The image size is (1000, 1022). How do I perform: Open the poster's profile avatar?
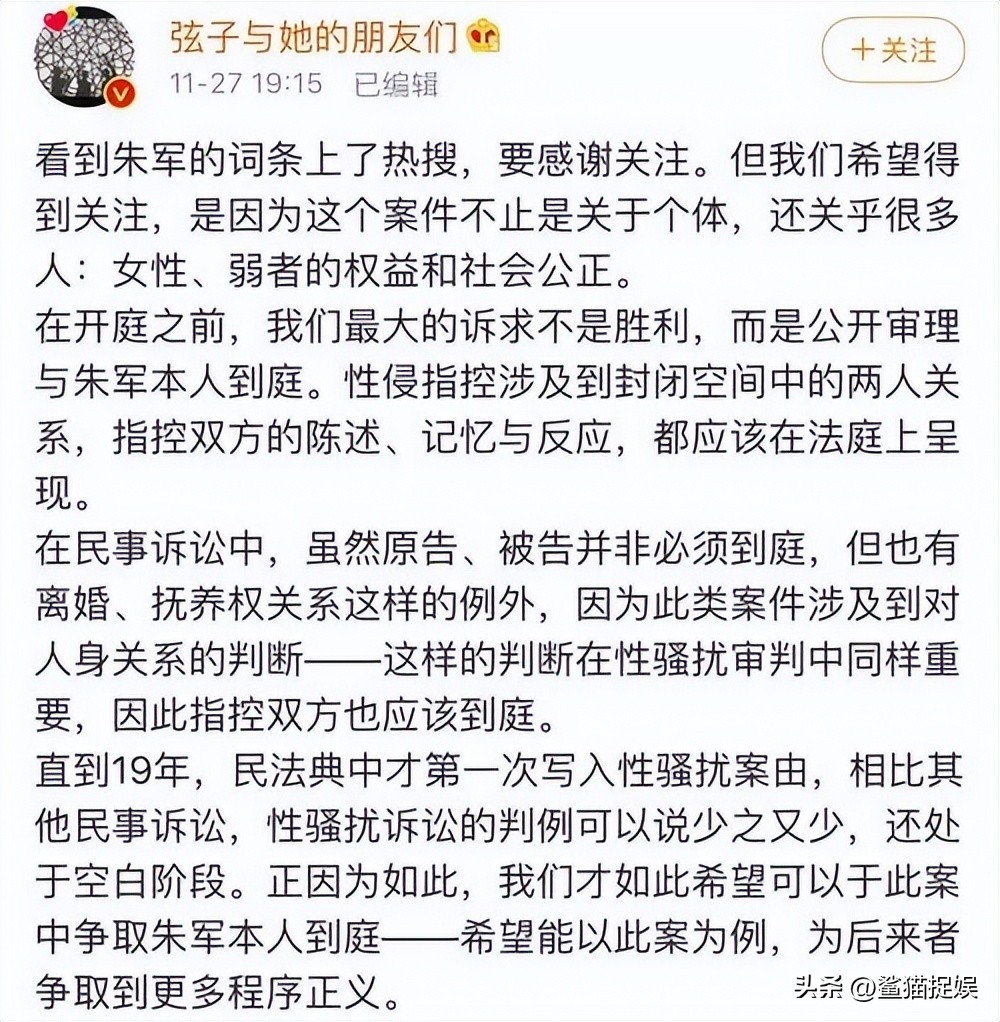coord(83,55)
